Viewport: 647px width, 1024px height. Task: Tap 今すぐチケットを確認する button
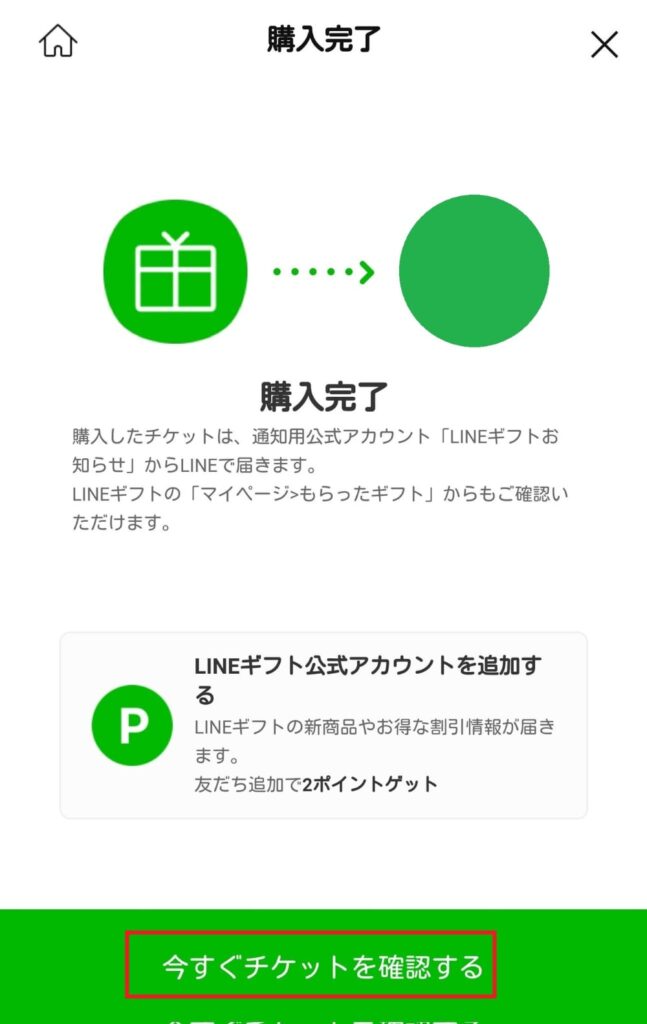coord(323,967)
